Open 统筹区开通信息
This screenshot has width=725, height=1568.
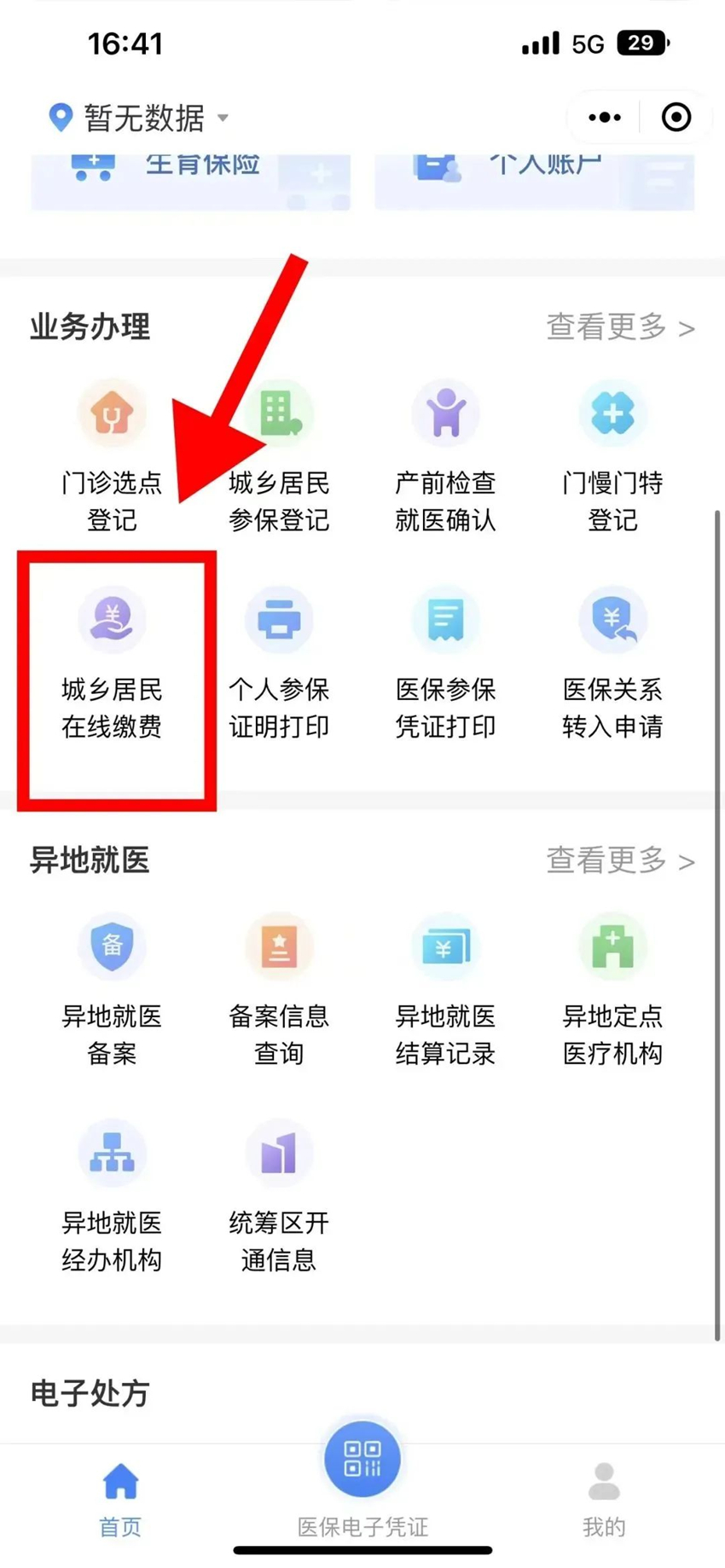(279, 1196)
